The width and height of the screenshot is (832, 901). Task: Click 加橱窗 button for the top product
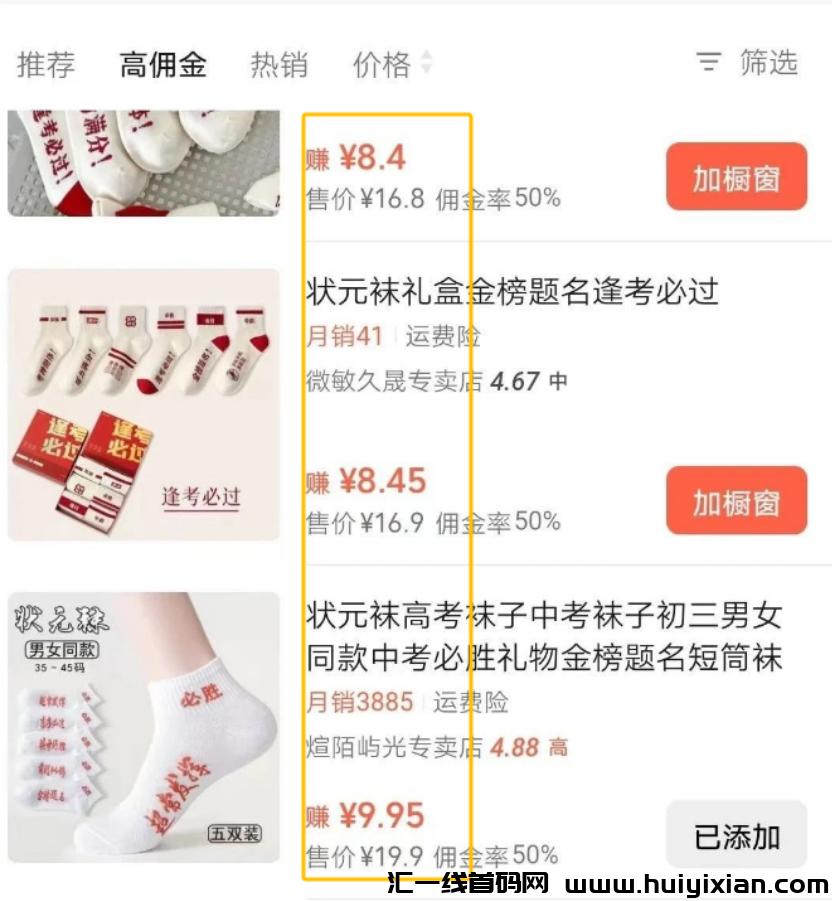point(736,176)
